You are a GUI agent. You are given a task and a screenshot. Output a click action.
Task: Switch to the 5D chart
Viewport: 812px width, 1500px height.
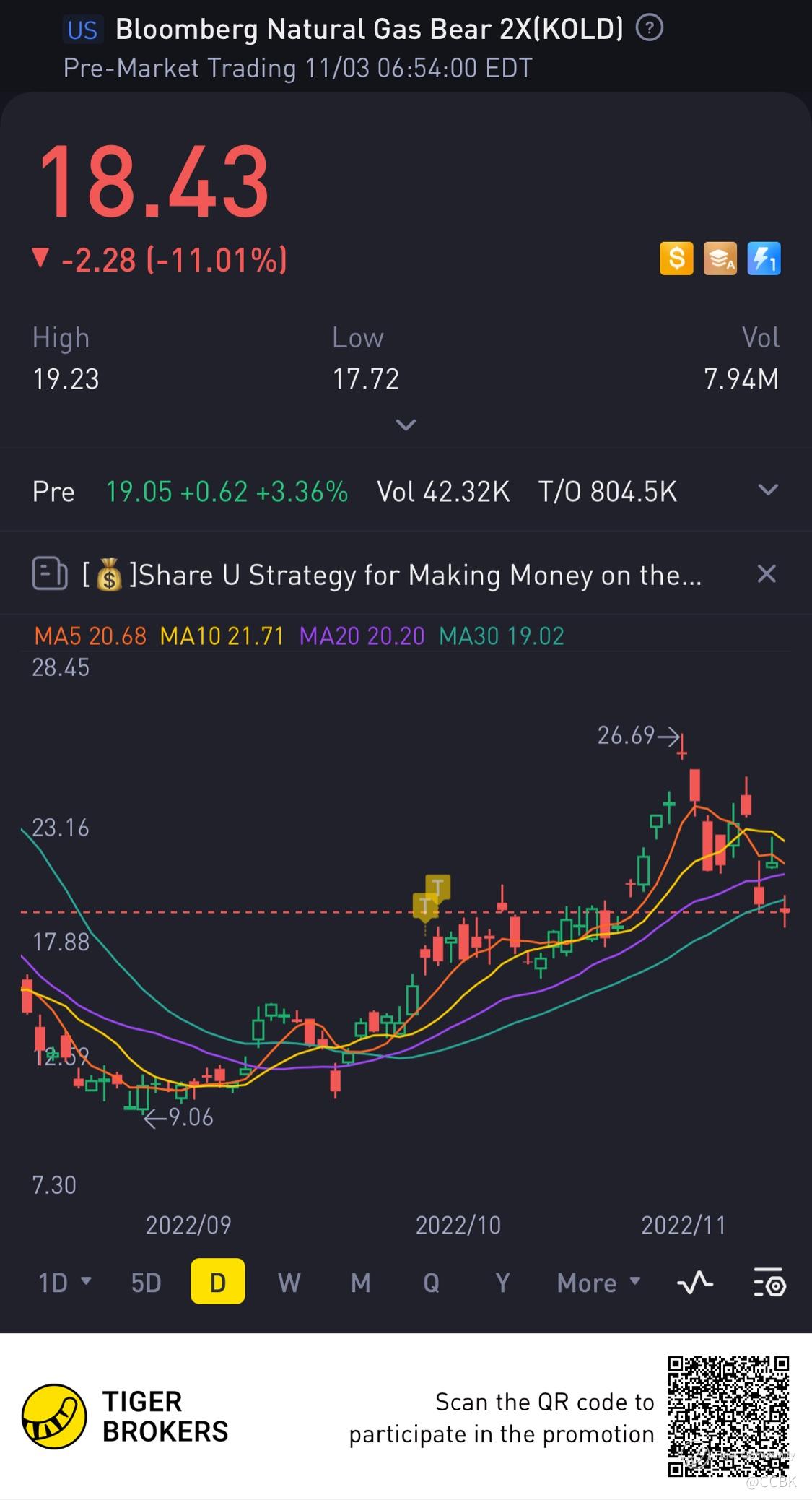[146, 1283]
